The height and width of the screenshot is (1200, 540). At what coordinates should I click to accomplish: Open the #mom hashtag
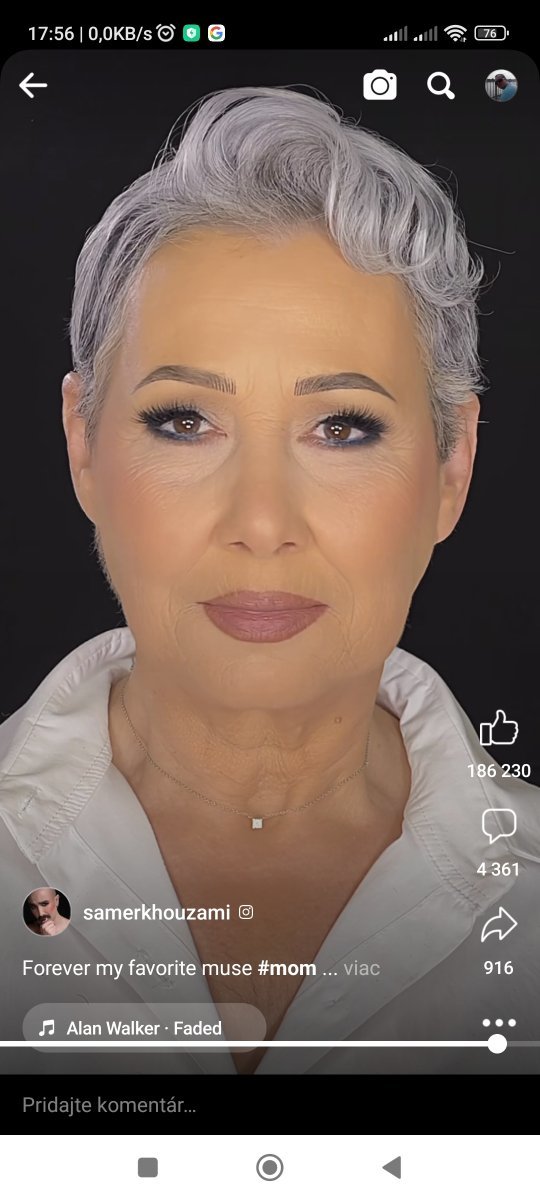(287, 968)
